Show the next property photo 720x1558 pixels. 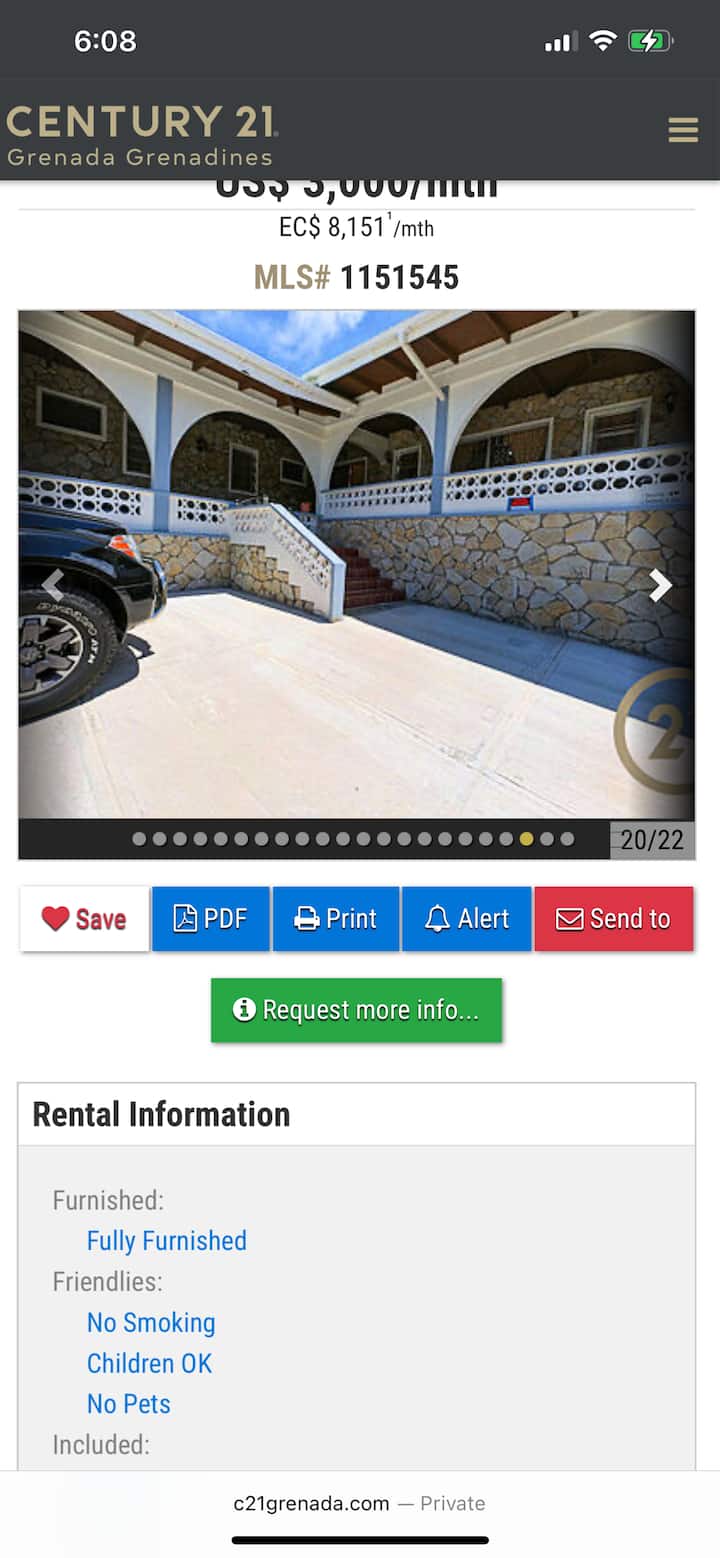(660, 585)
